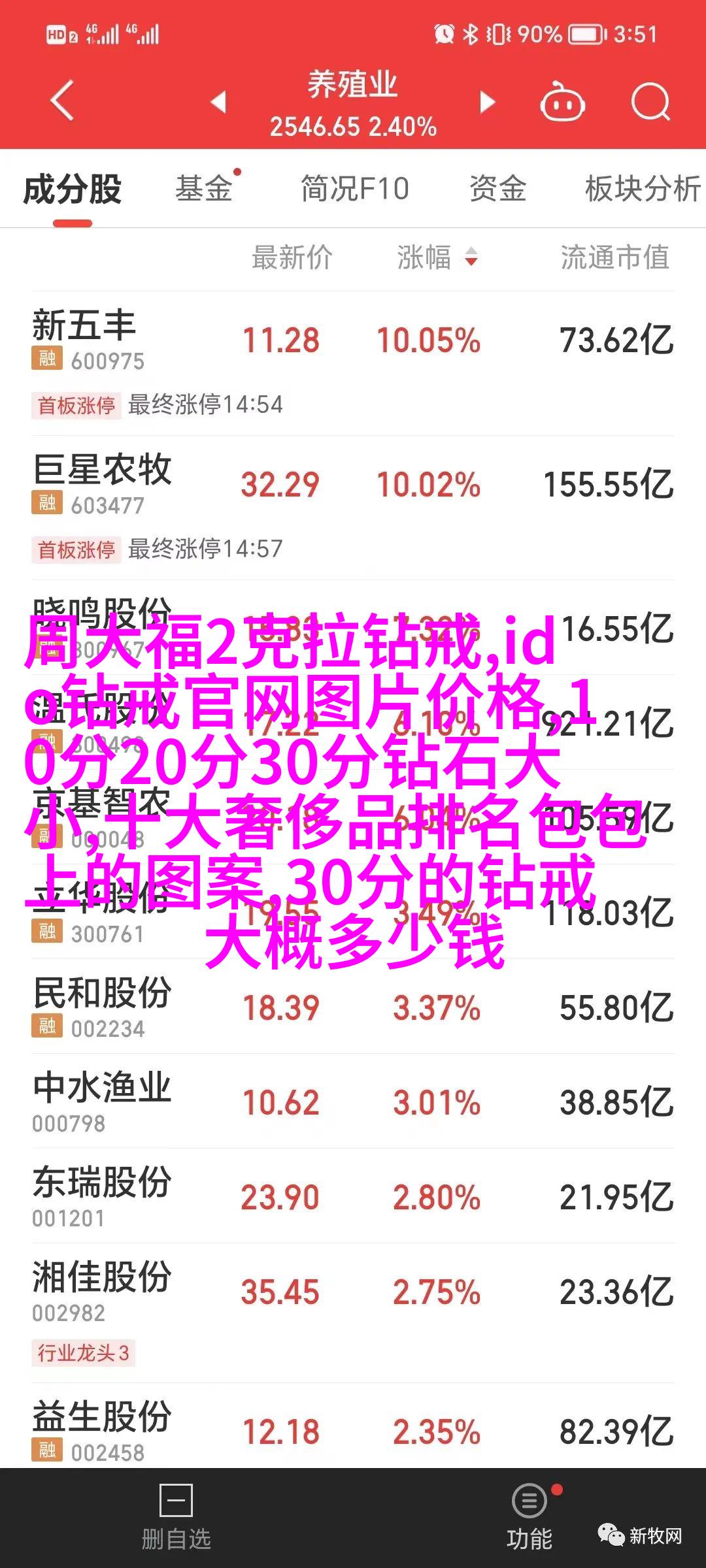The height and width of the screenshot is (1568, 706).
Task: Tap 删自选 to remove from watchlist
Action: click(176, 1518)
